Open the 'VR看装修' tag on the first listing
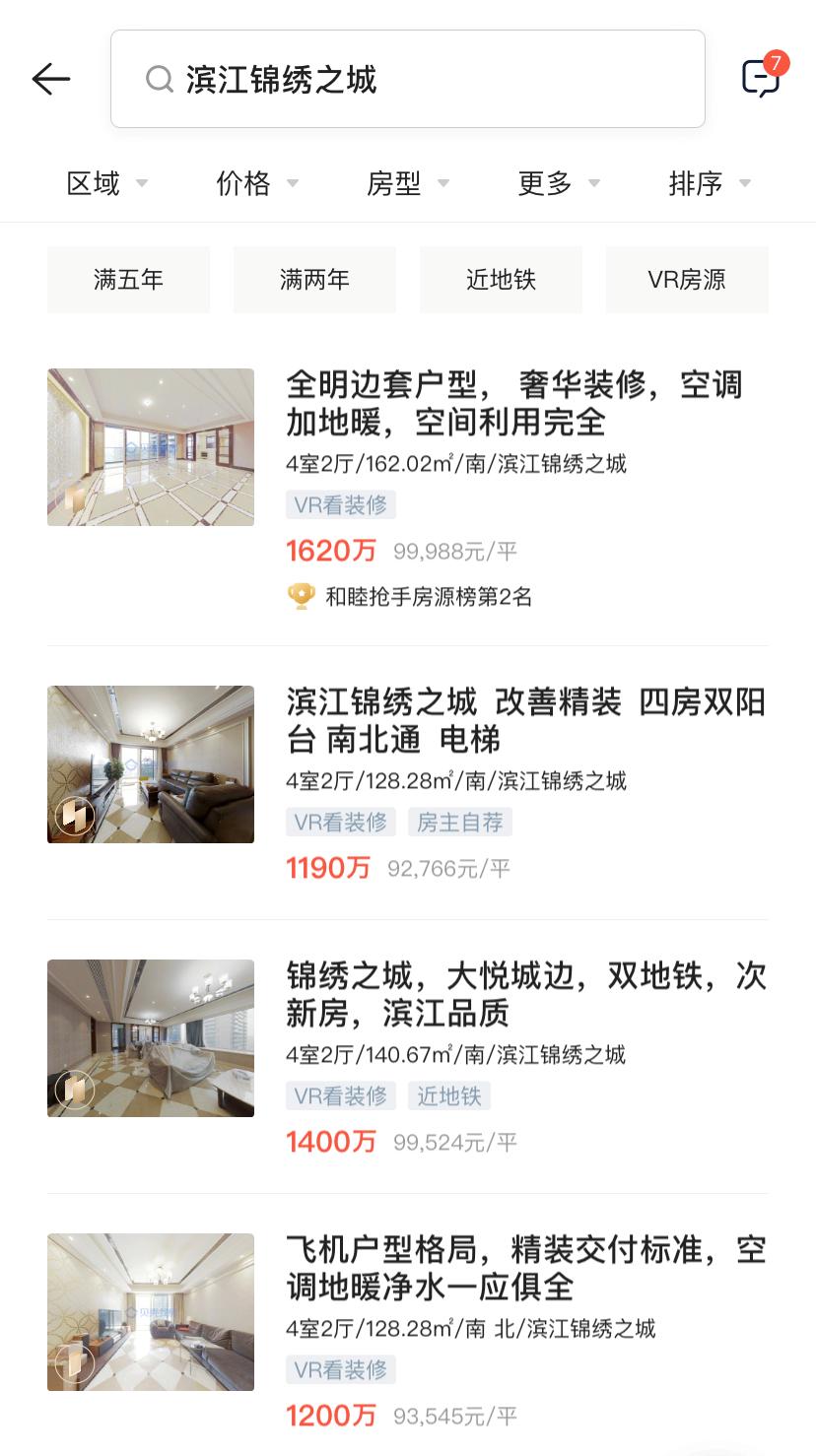Image resolution: width=816 pixels, height=1456 pixels. [x=341, y=504]
